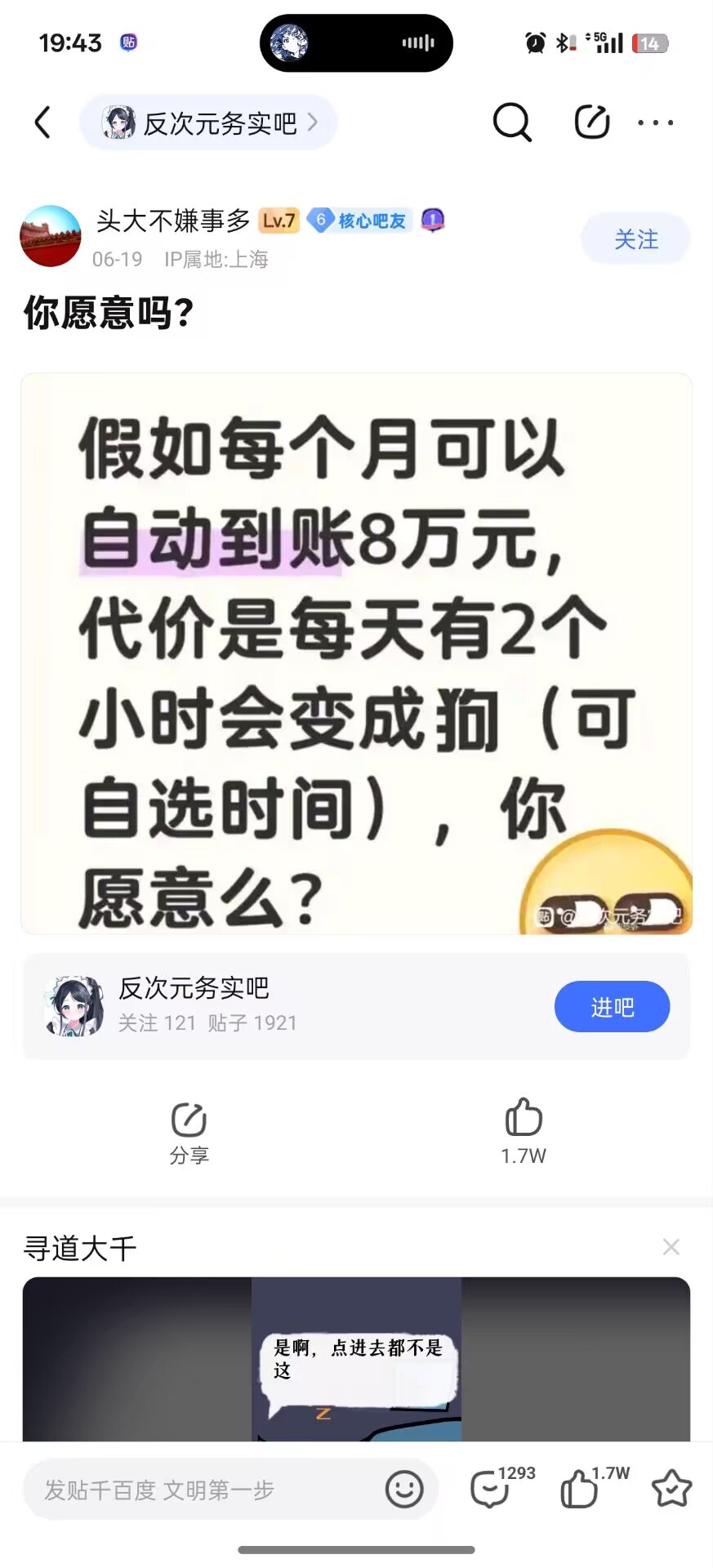Image resolution: width=713 pixels, height=1568 pixels.
Task: Open the post image full screen
Action: pyautogui.click(x=356, y=653)
